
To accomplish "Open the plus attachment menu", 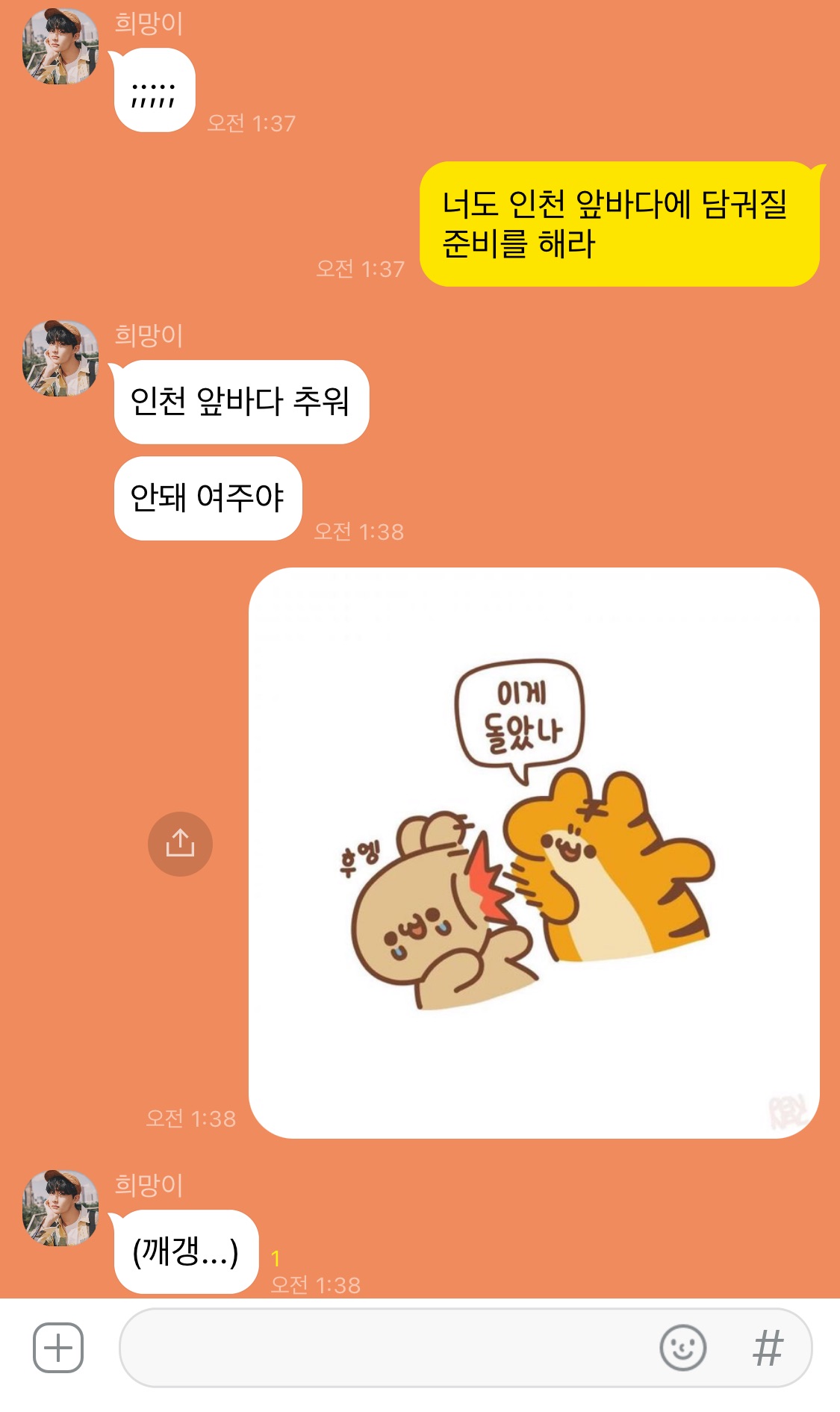I will (58, 1348).
